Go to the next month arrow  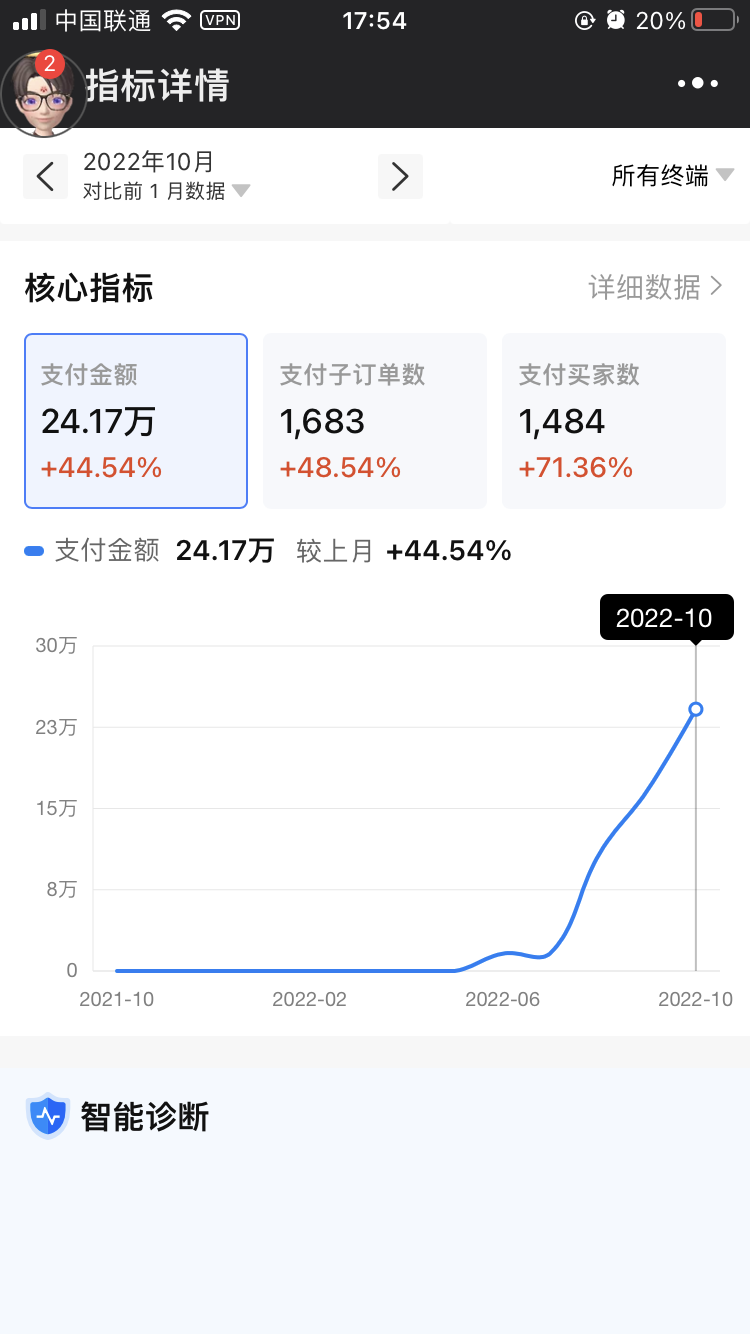click(x=400, y=177)
